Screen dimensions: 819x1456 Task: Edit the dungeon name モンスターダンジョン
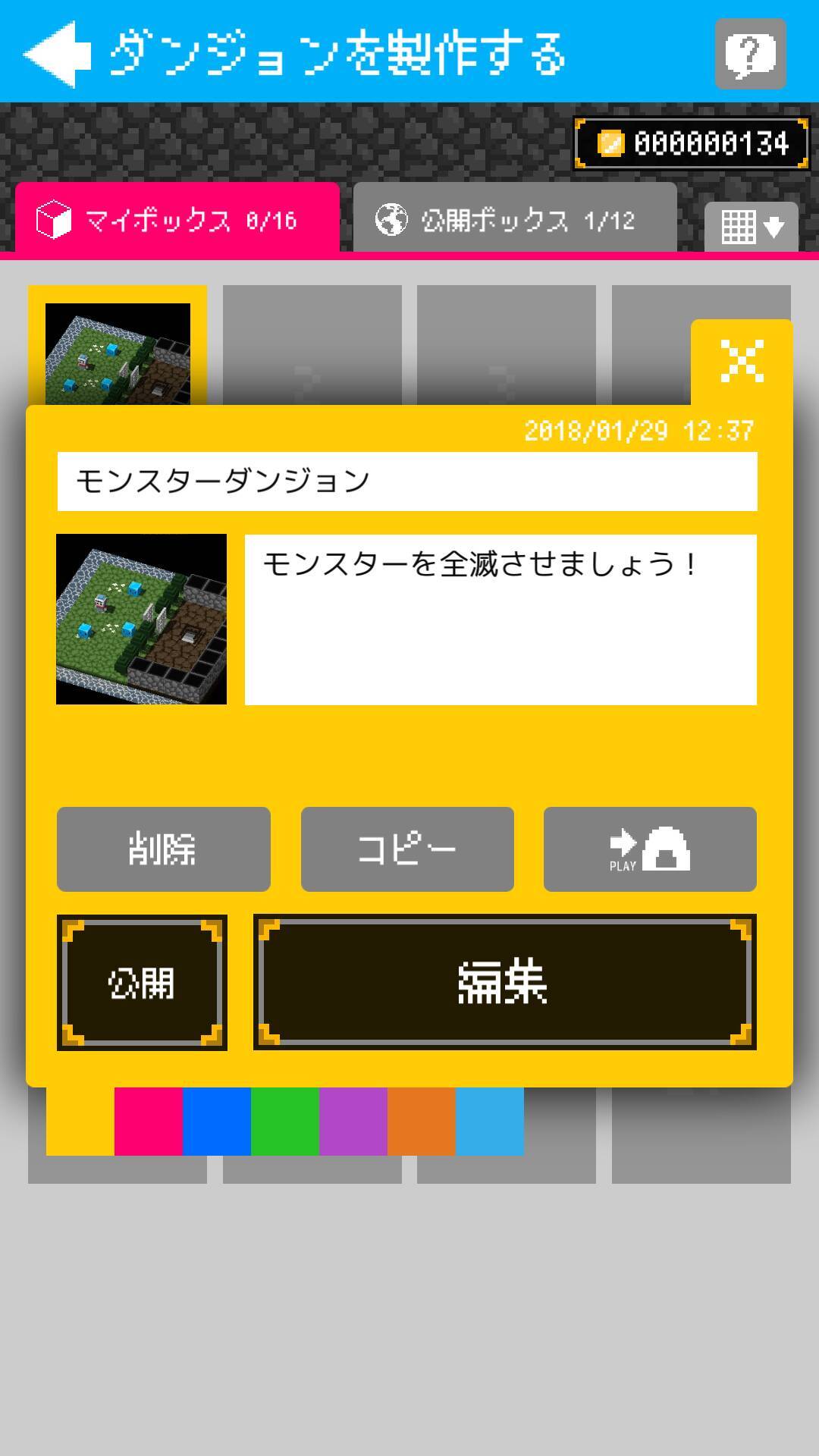coord(407,482)
